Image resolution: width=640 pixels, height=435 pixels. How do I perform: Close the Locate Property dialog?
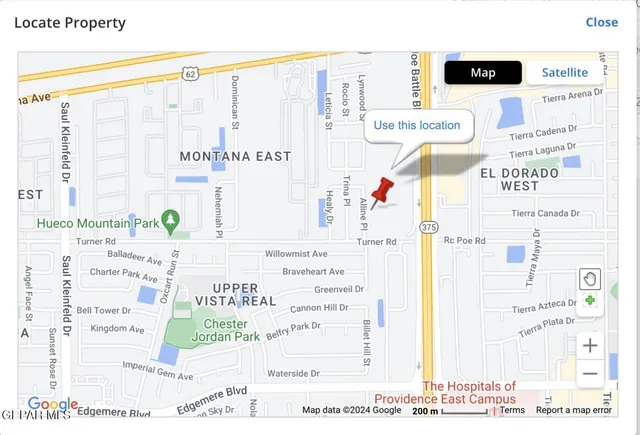pos(601,22)
